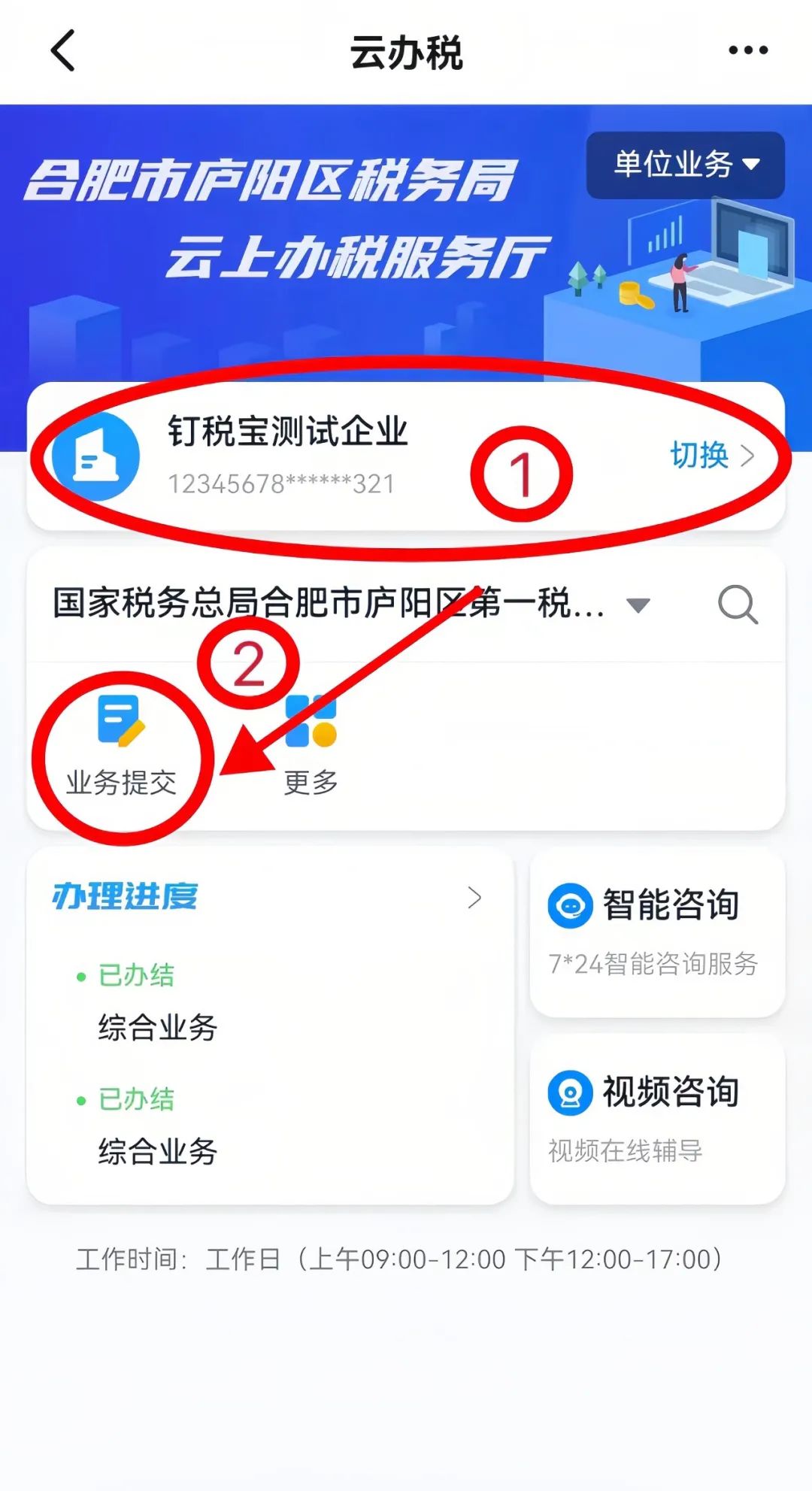This screenshot has height=1491, width=812.
Task: Go back from 云办税 page
Action: 63,51
